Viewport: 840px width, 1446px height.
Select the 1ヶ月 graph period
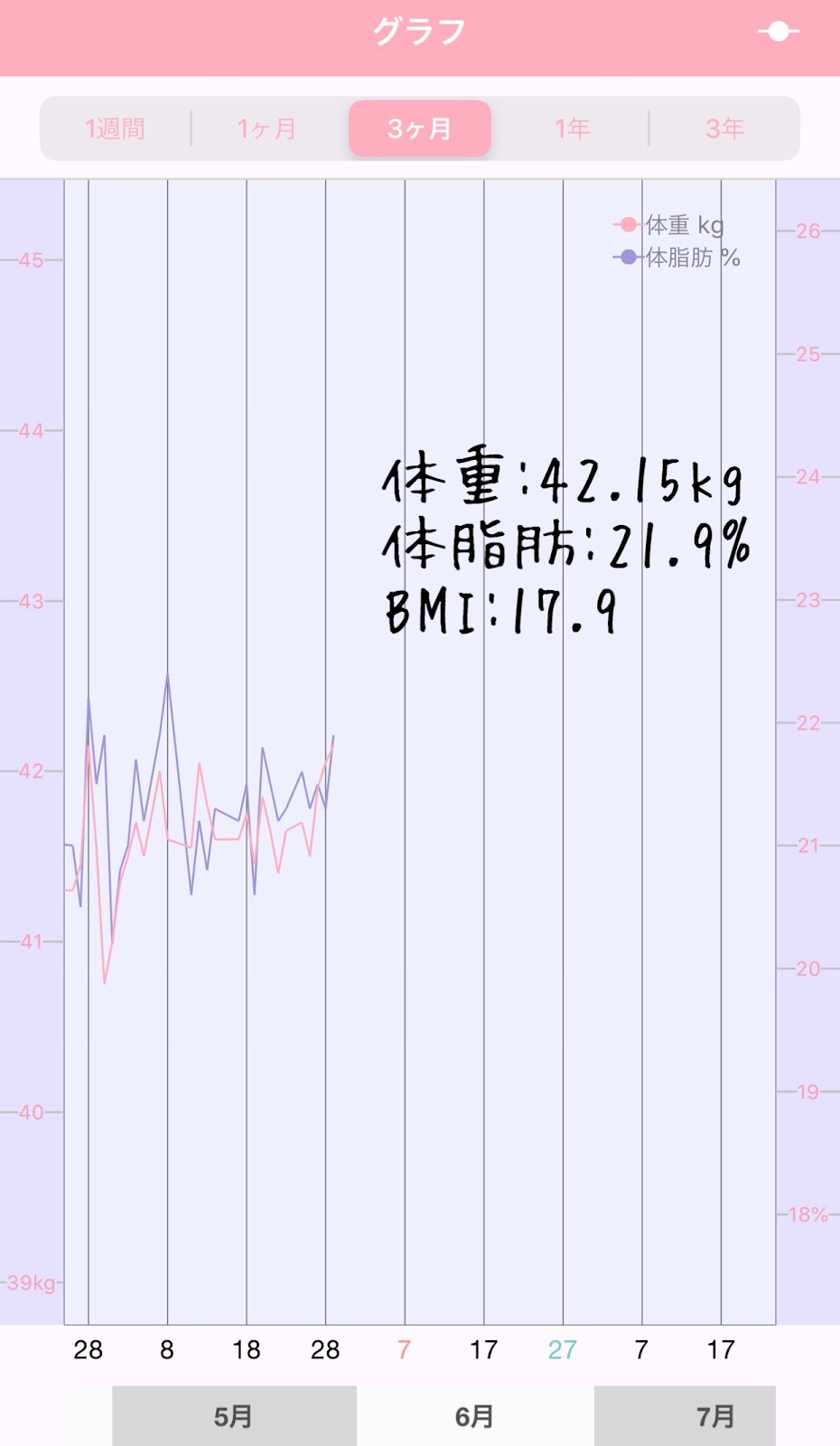[x=267, y=128]
